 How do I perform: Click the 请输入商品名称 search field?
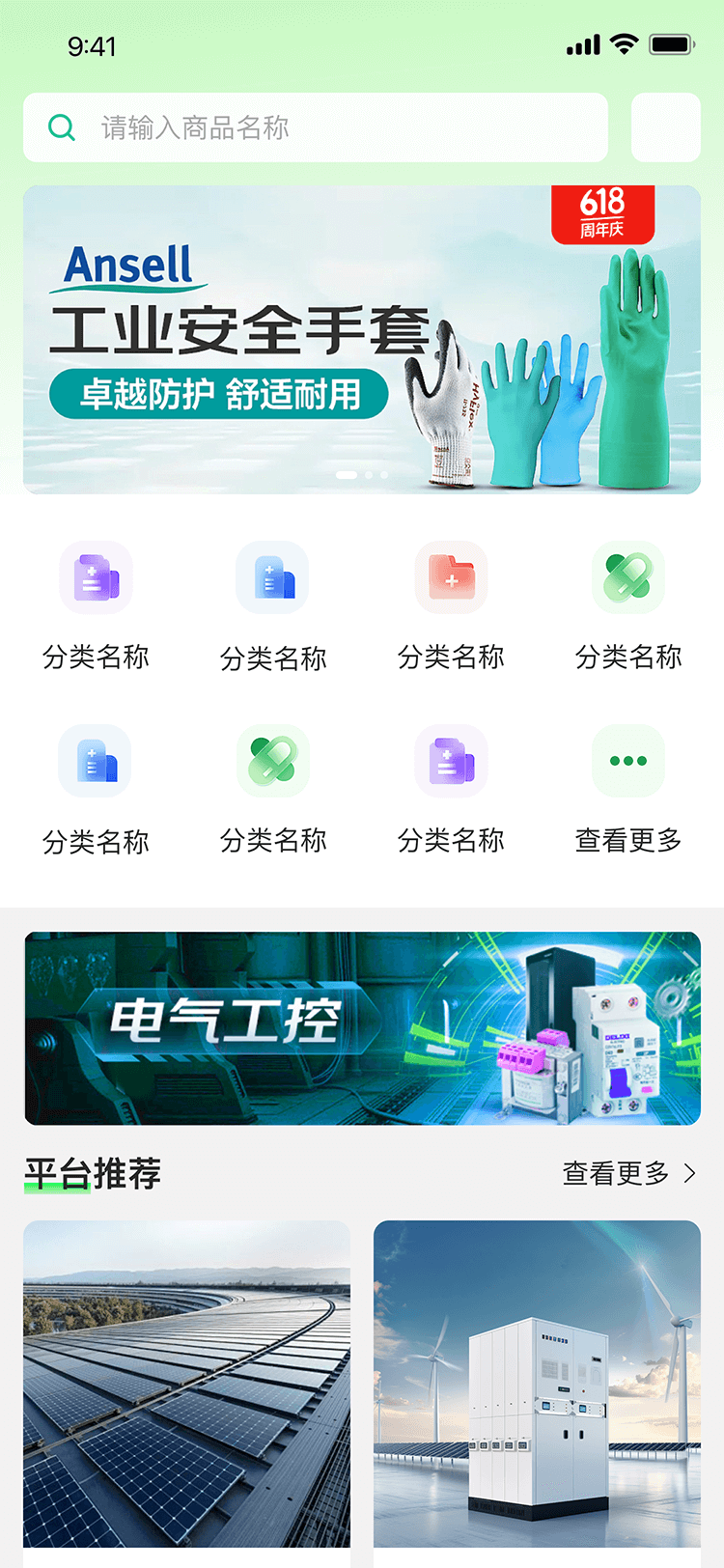(290, 126)
